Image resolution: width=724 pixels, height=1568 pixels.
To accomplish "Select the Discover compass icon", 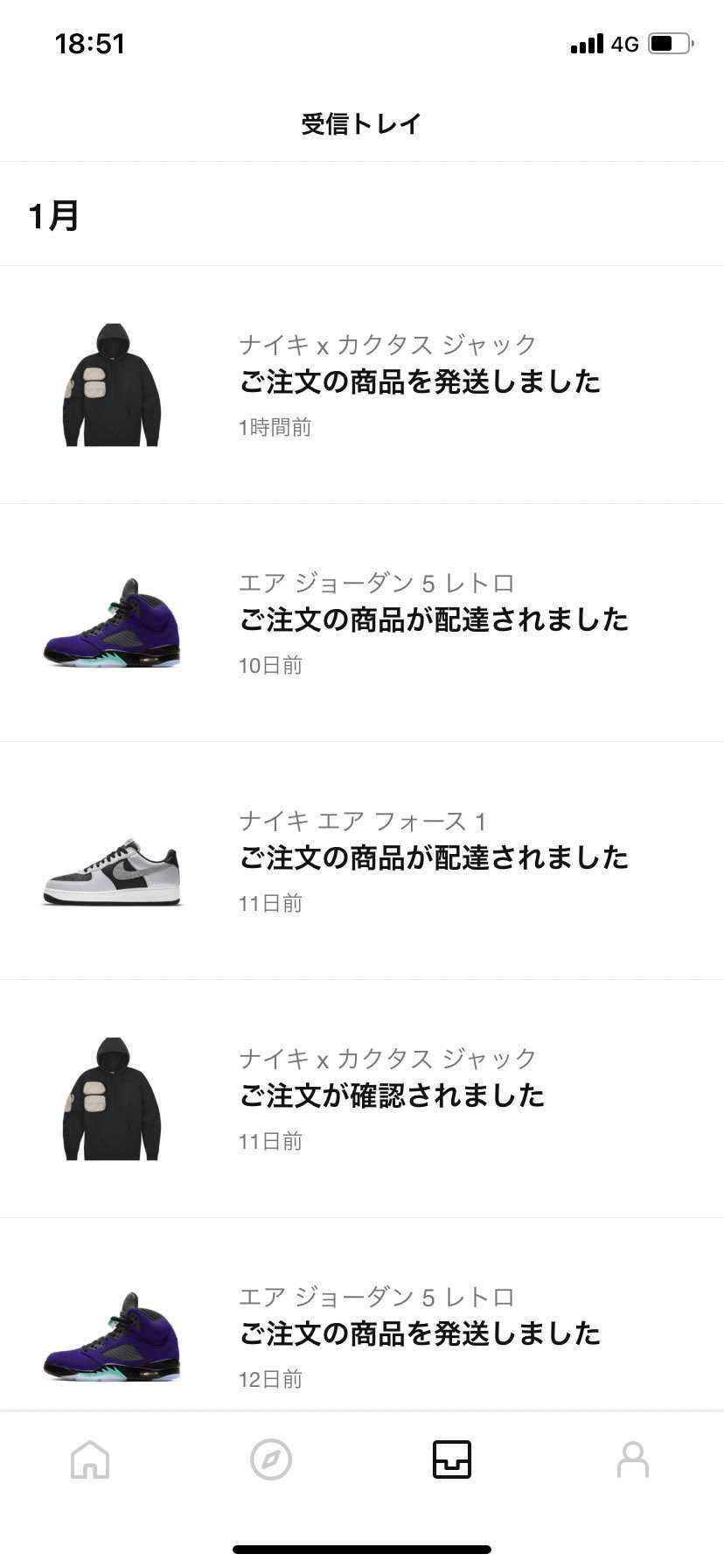I will [271, 1459].
